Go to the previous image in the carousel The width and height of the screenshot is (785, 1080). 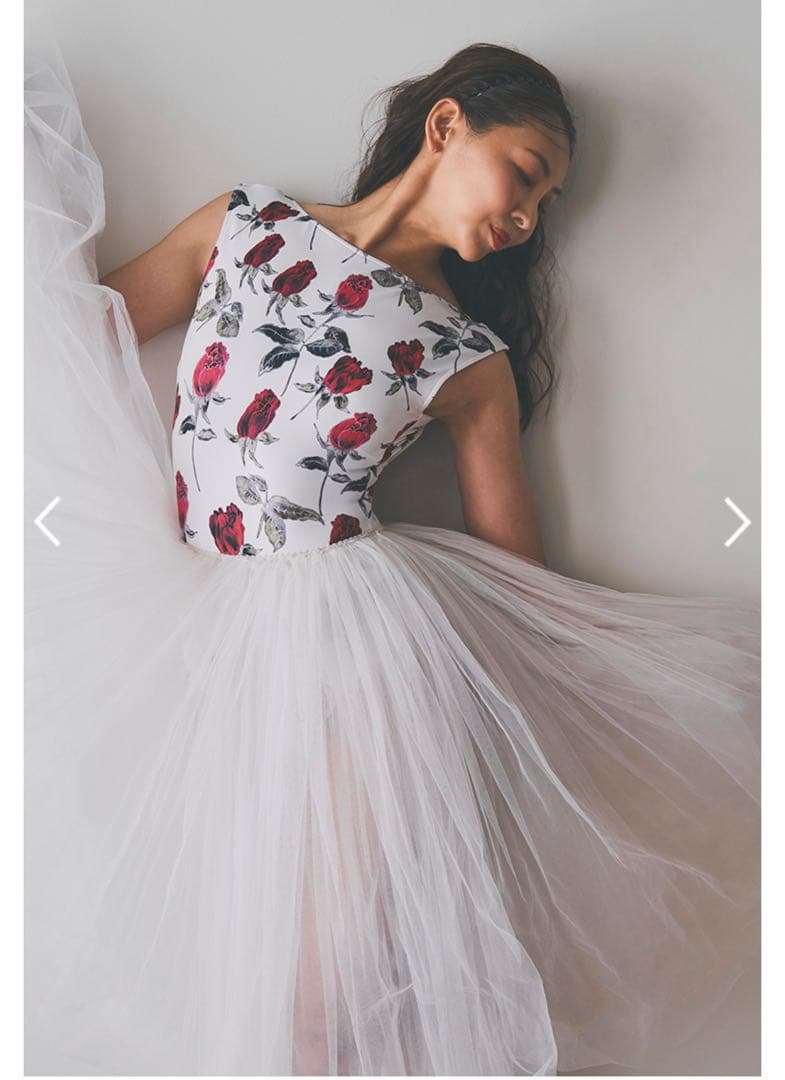pos(47,521)
